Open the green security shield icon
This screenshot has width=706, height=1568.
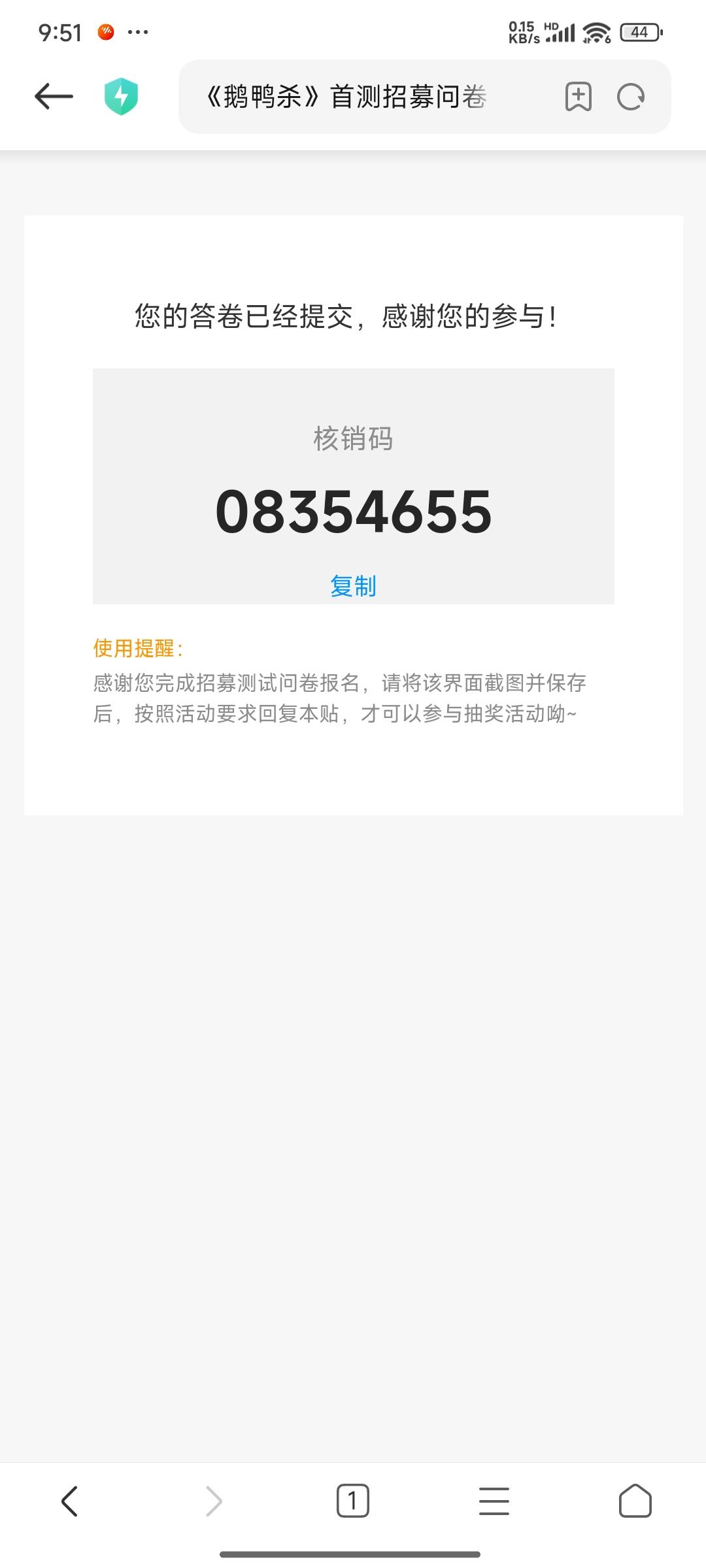(x=122, y=97)
